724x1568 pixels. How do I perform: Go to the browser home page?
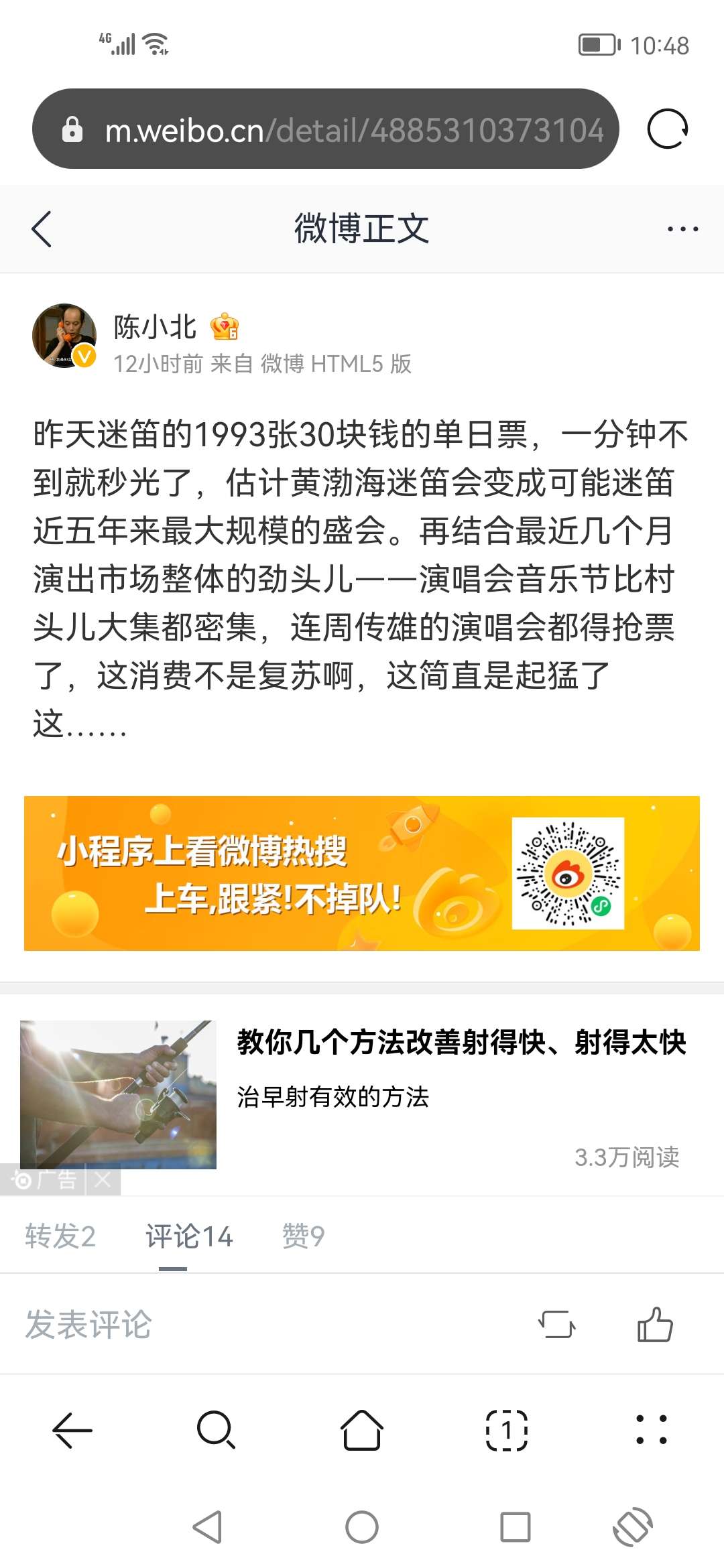tap(362, 1430)
